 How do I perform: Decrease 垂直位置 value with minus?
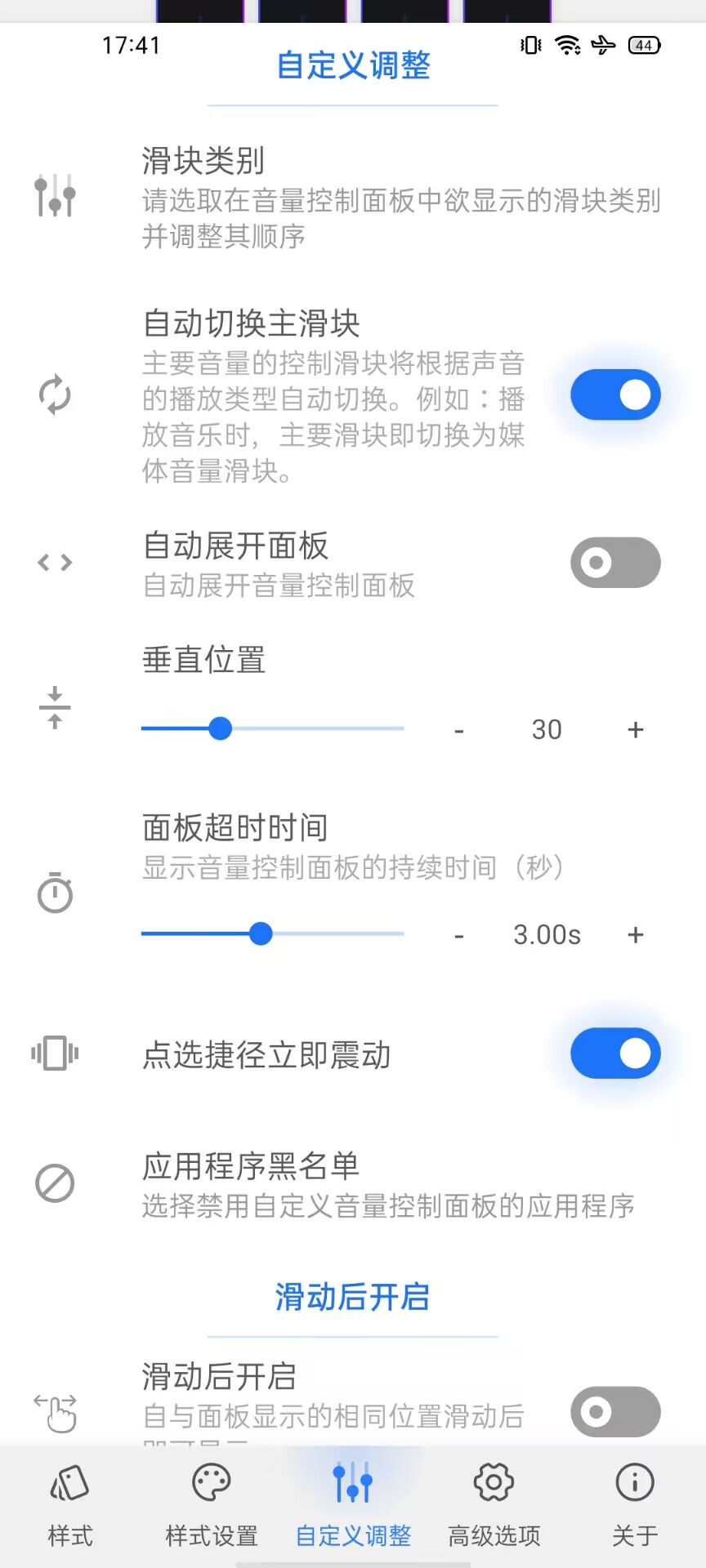tap(459, 730)
